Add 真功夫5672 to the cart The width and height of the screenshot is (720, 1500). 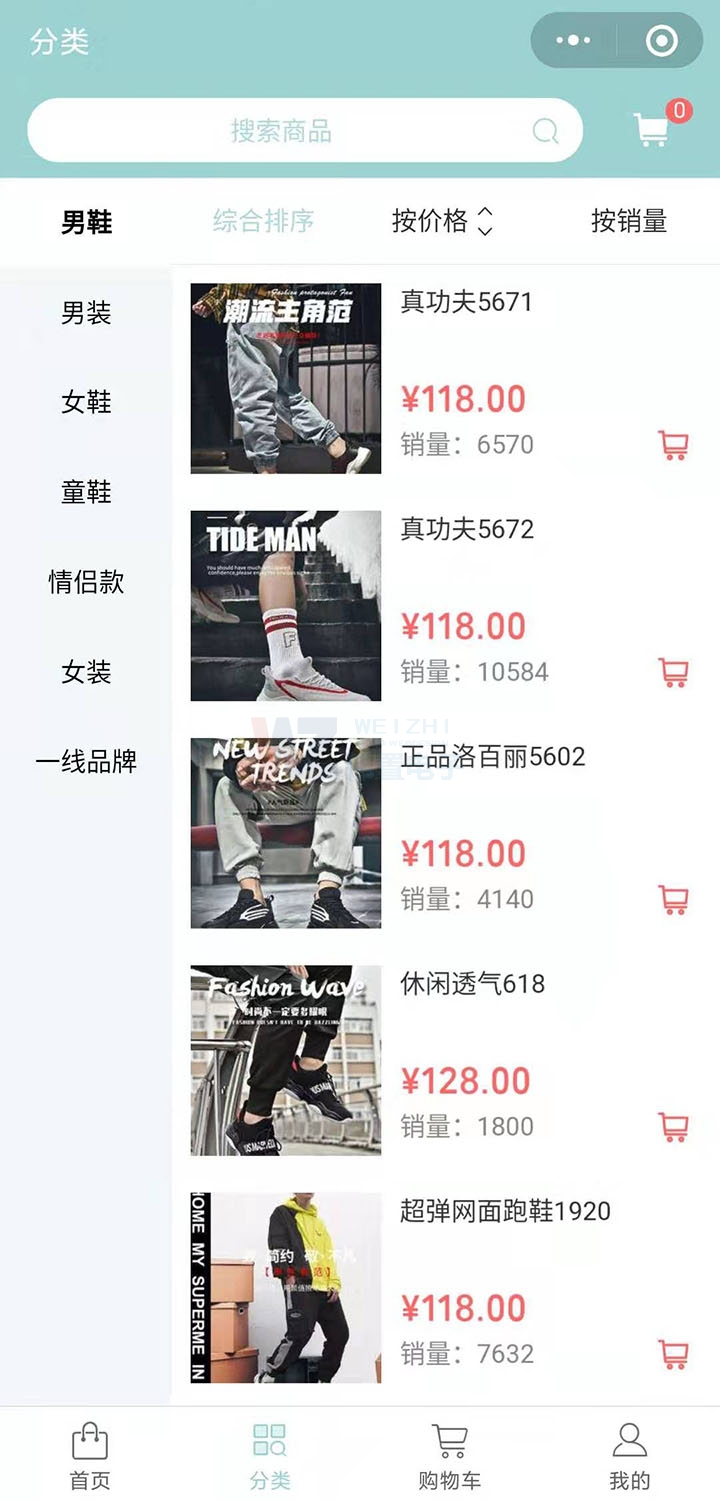tap(673, 672)
